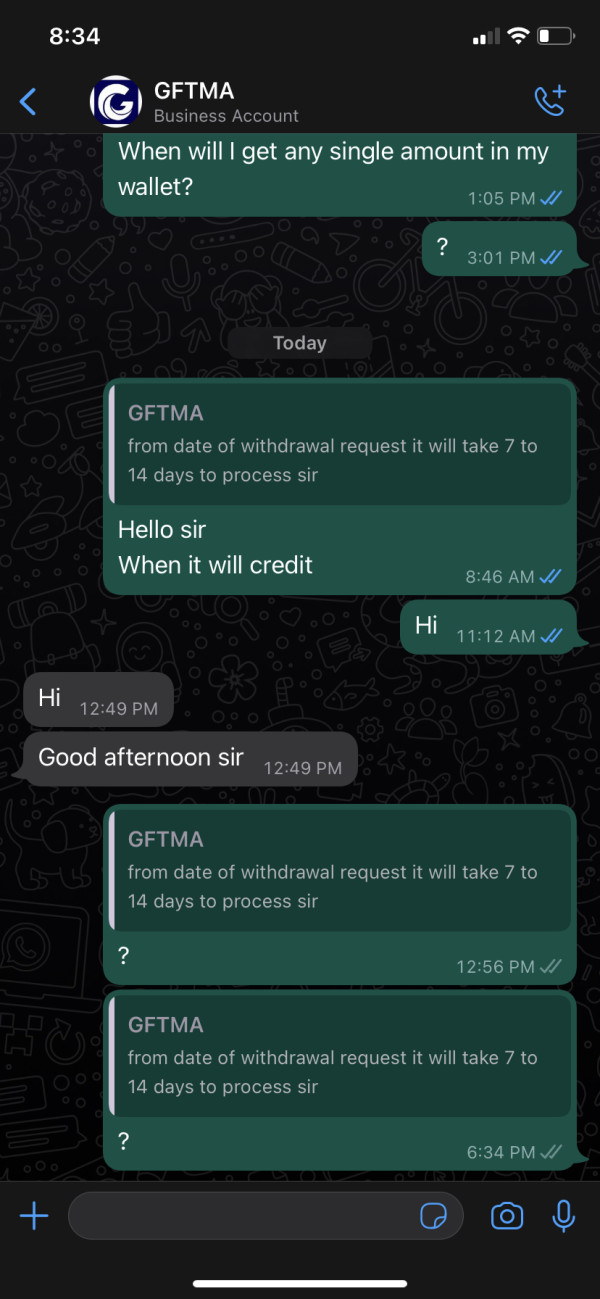Jump to quoted GFTMA message in 8:46 AM reply
The width and height of the screenshot is (600, 1299).
pyautogui.click(x=340, y=444)
